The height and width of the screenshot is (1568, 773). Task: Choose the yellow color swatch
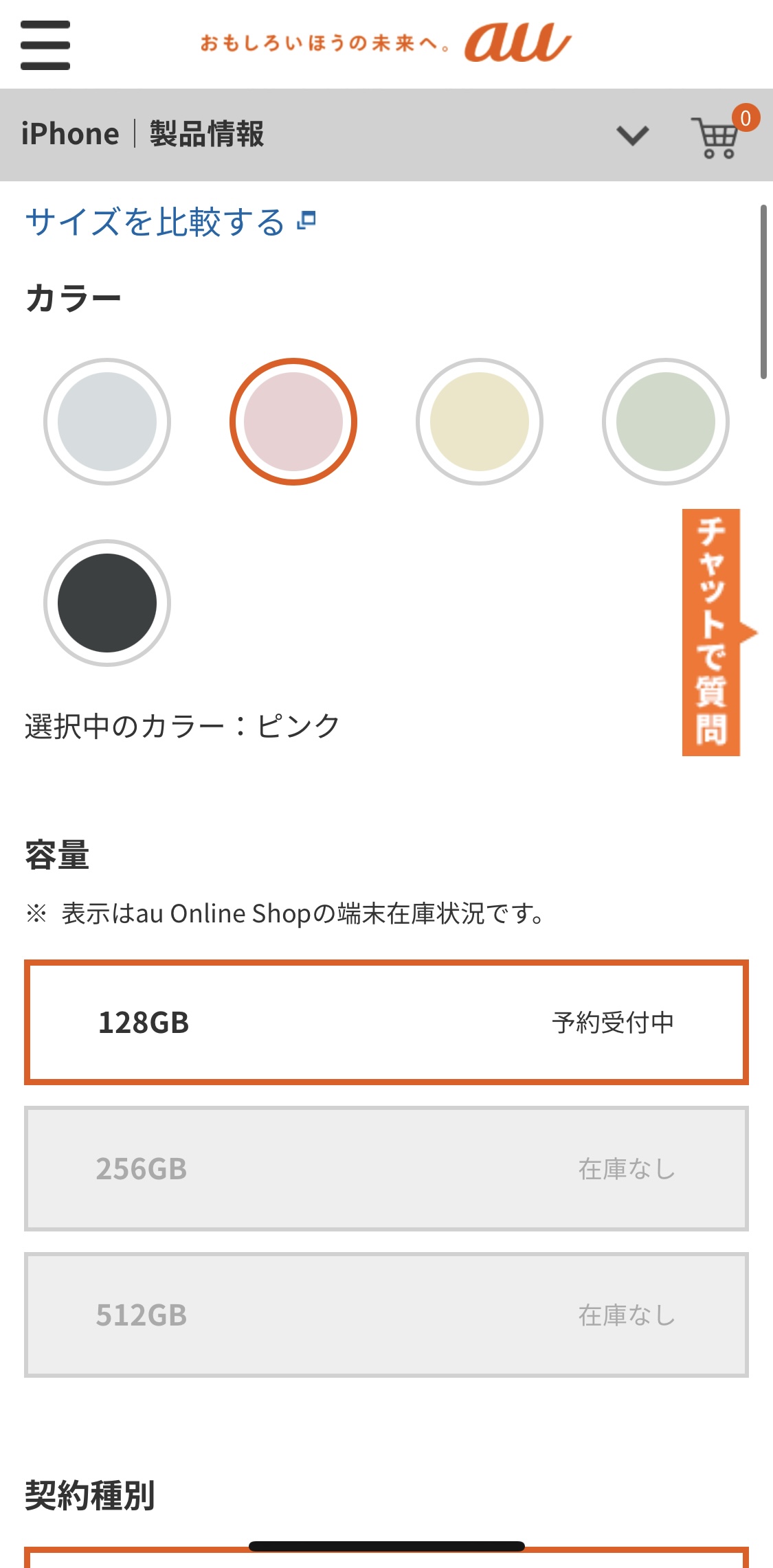[x=480, y=422]
